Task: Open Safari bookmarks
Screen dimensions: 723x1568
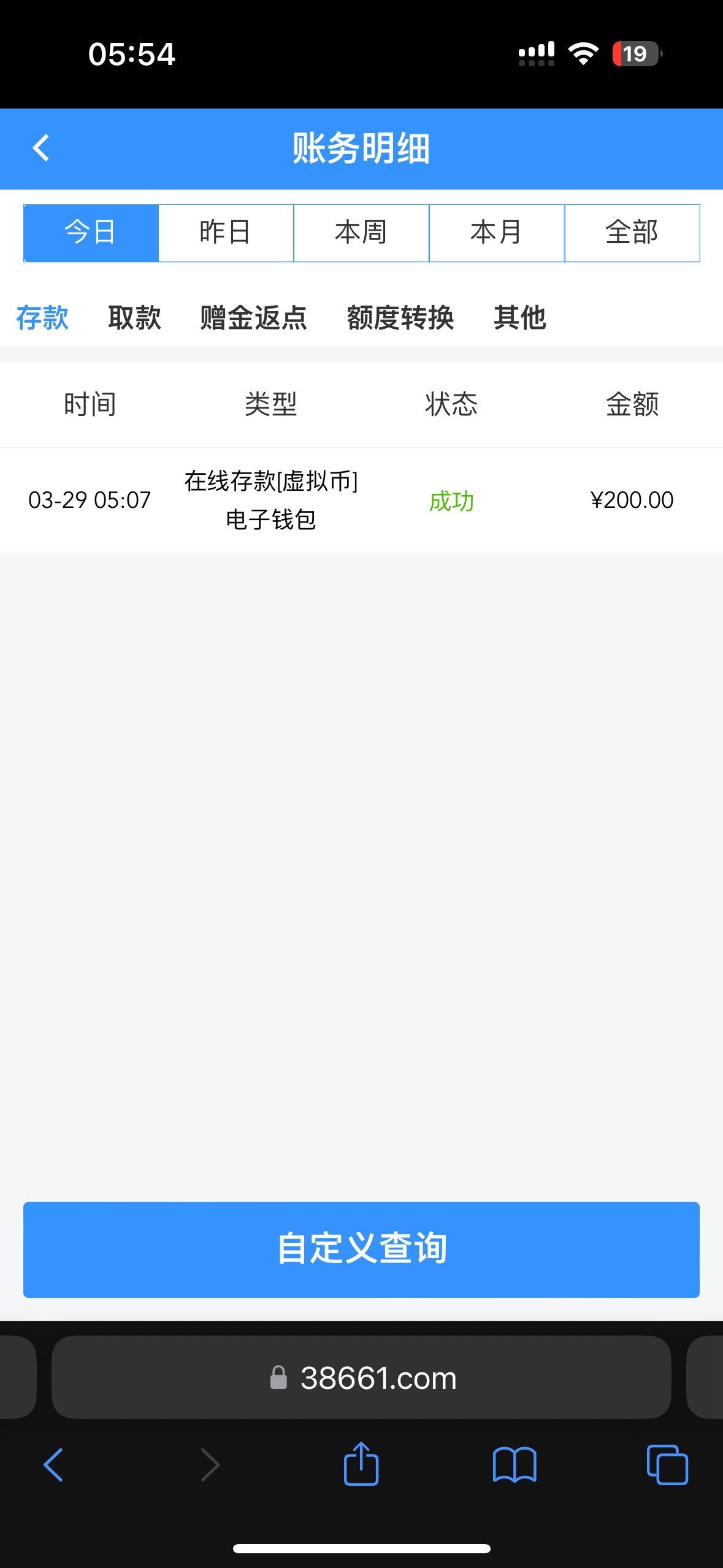Action: pyautogui.click(x=515, y=1465)
